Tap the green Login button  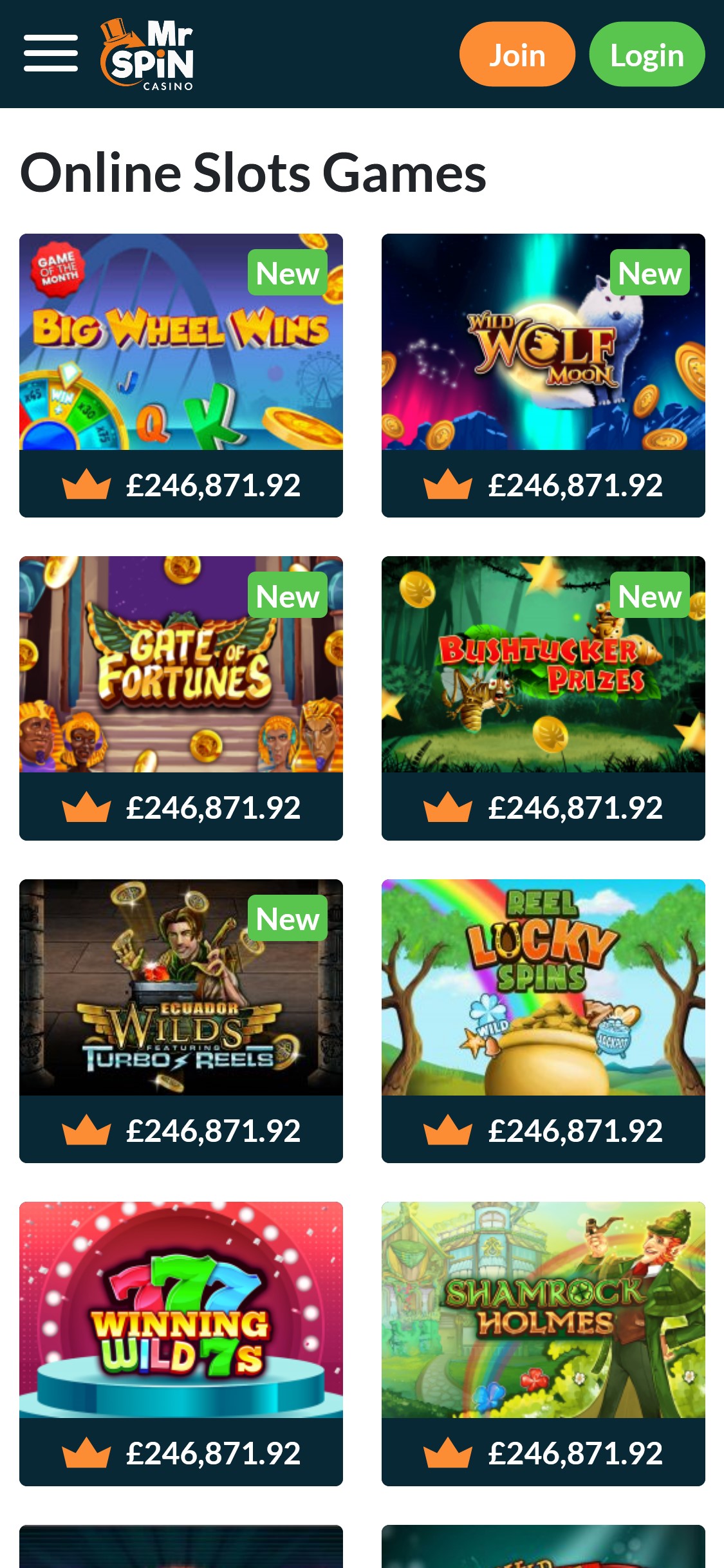(x=647, y=54)
